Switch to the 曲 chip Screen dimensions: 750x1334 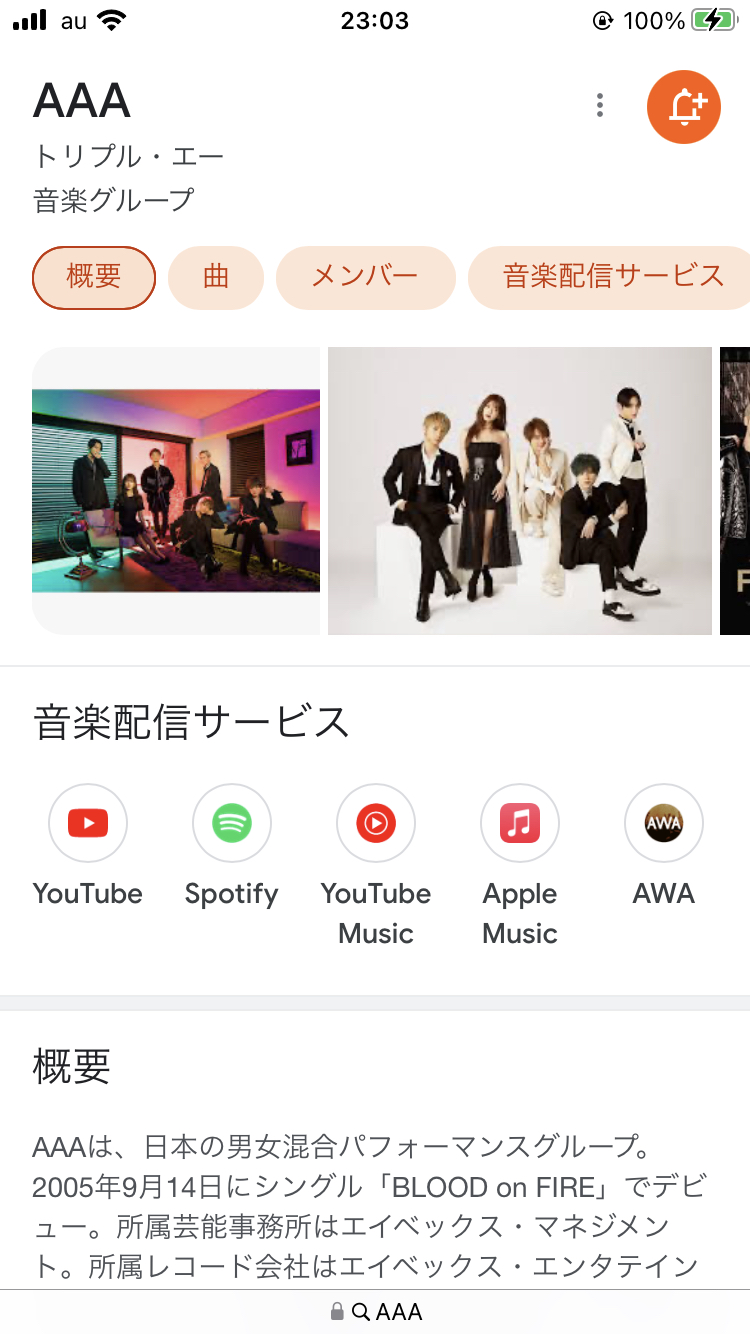point(216,277)
